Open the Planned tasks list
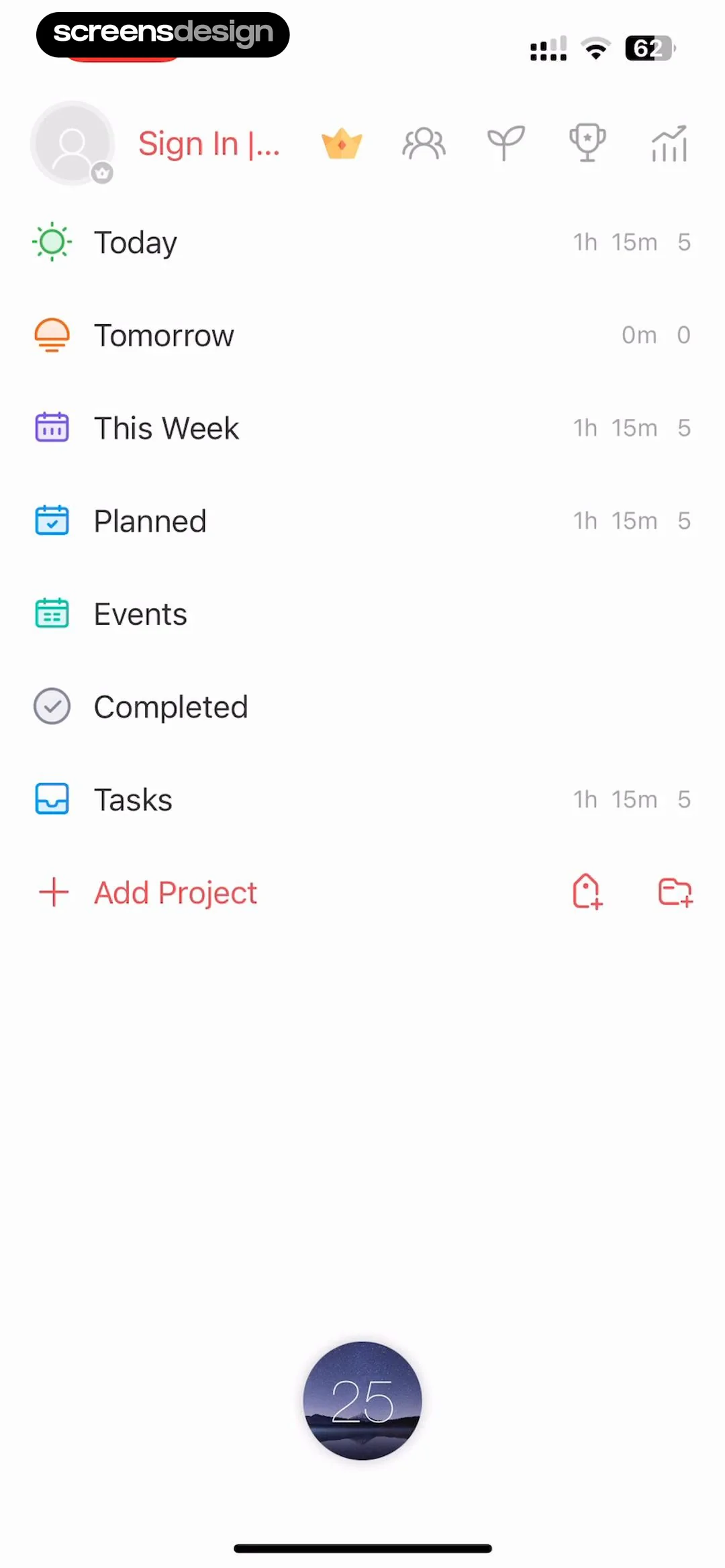Screen dimensions: 725x1568 click(x=149, y=520)
